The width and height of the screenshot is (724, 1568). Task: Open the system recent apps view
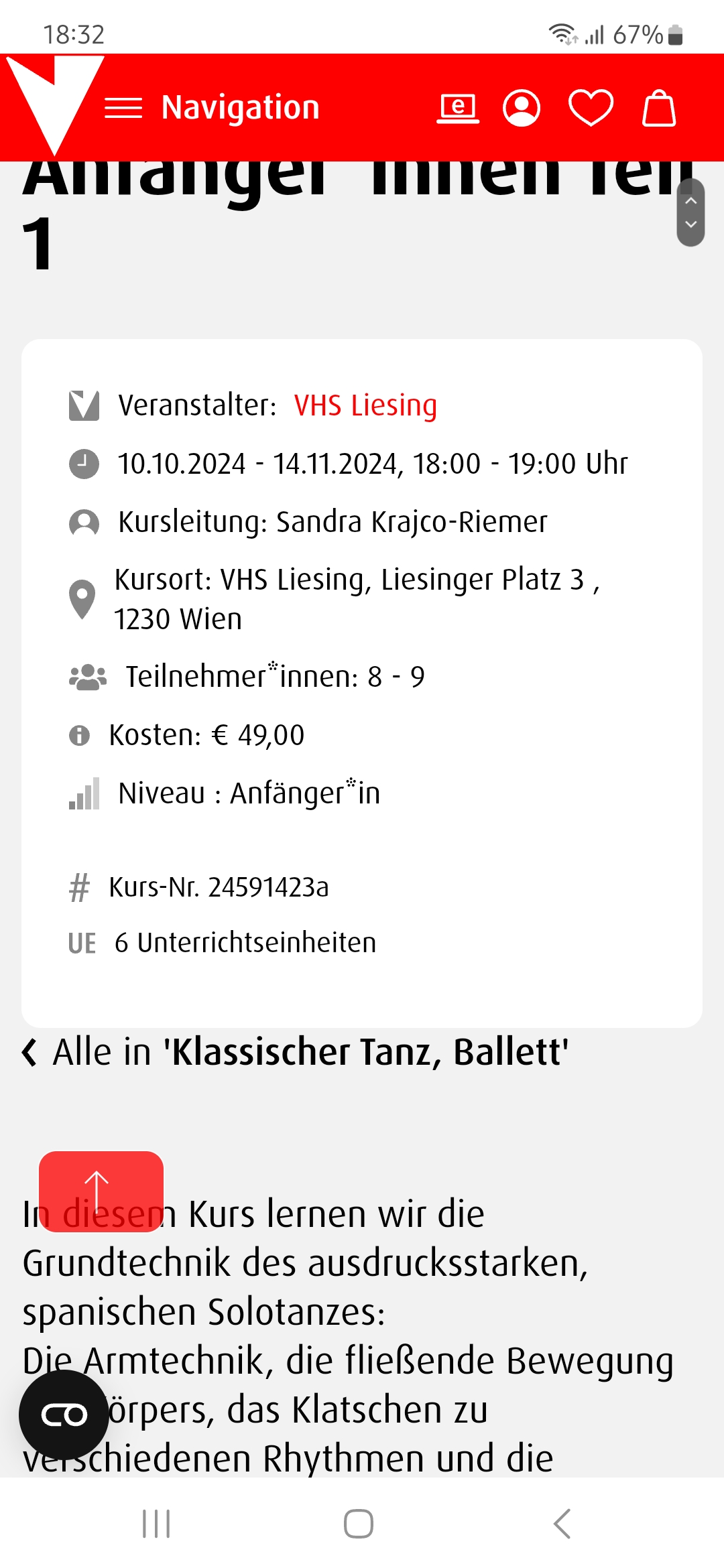(x=156, y=1524)
